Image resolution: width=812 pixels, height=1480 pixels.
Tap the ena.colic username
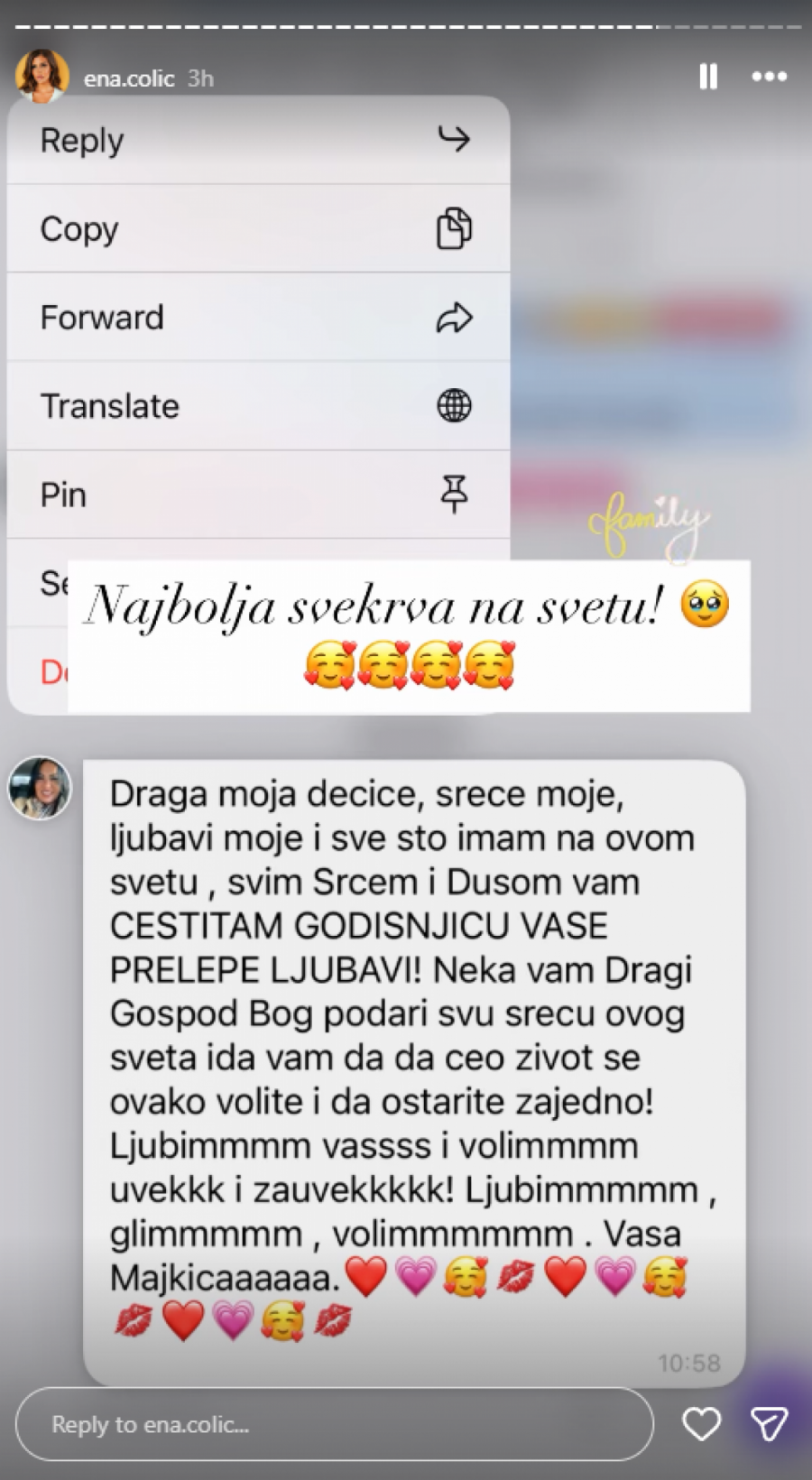coord(128,79)
